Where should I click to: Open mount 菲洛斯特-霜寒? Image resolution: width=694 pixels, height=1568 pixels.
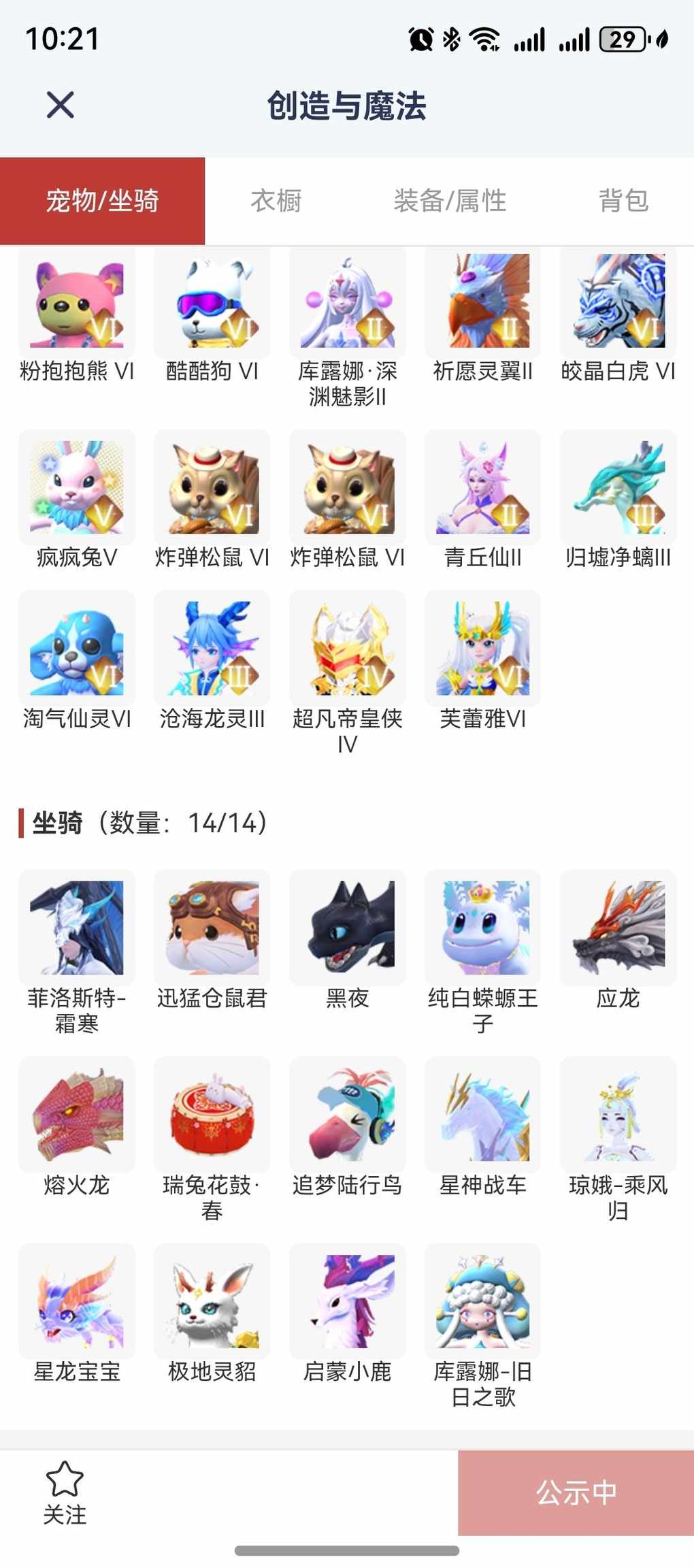[77, 928]
